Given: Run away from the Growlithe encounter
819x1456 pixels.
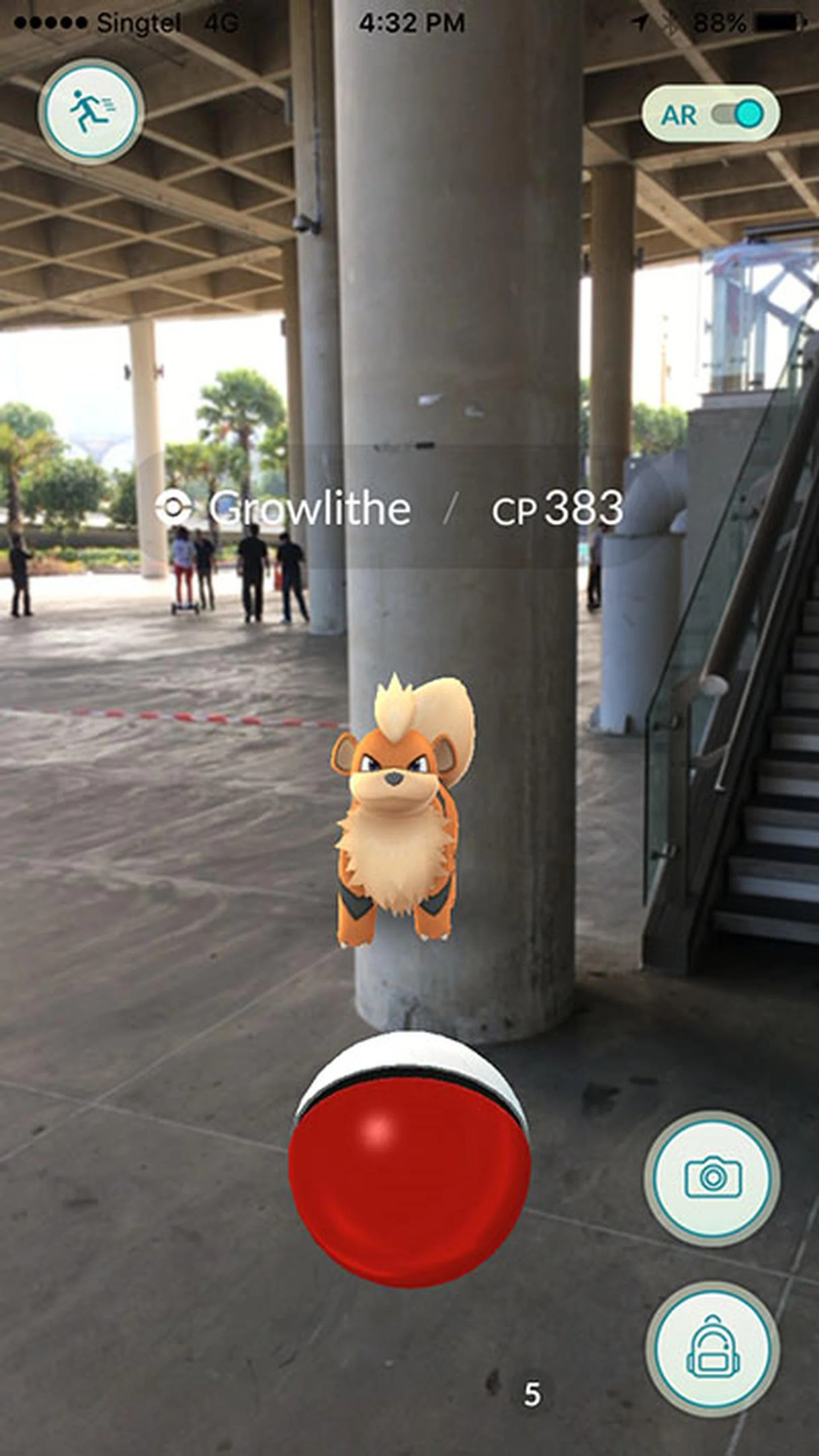Looking at the screenshot, I should pyautogui.click(x=90, y=111).
